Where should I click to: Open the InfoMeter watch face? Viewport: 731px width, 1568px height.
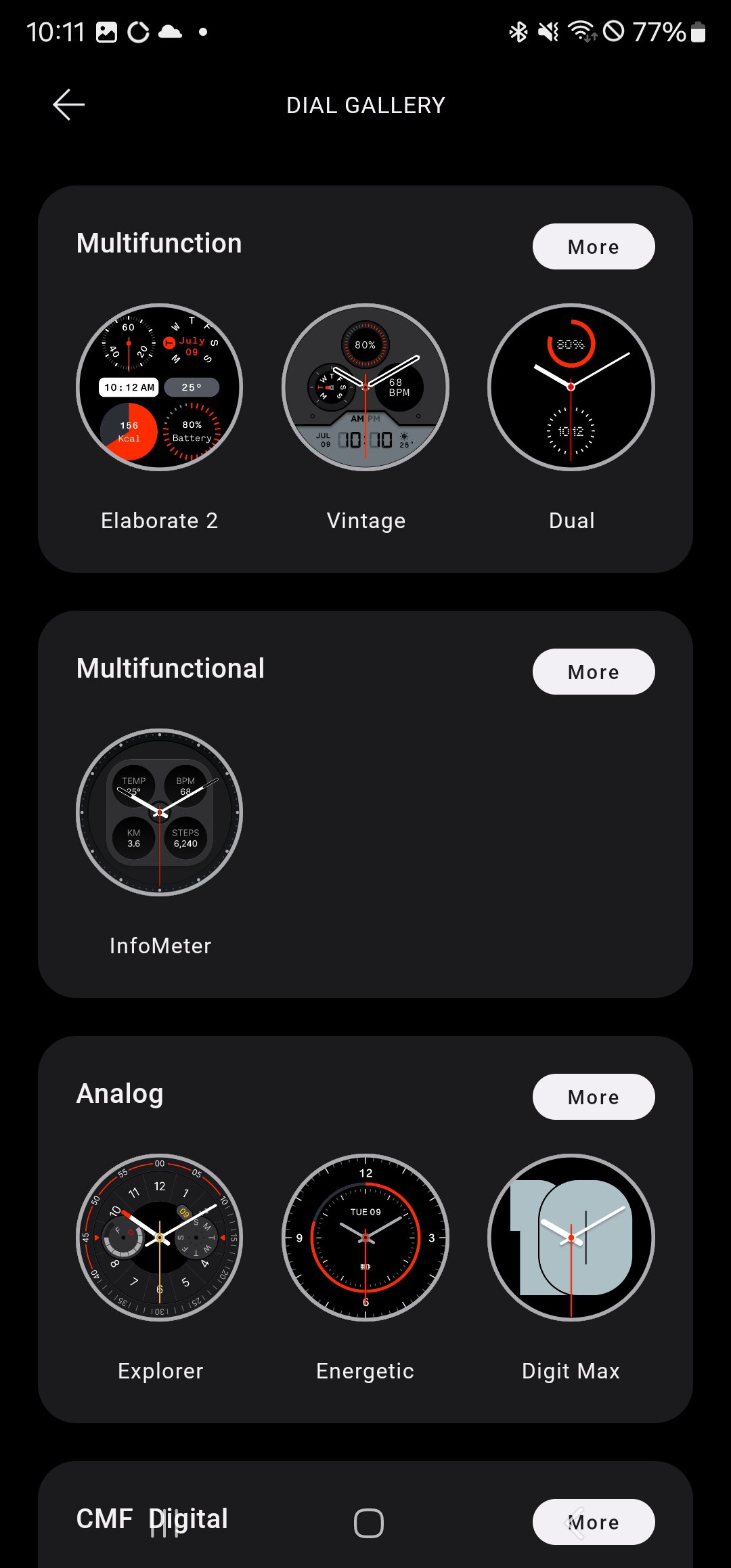point(160,812)
